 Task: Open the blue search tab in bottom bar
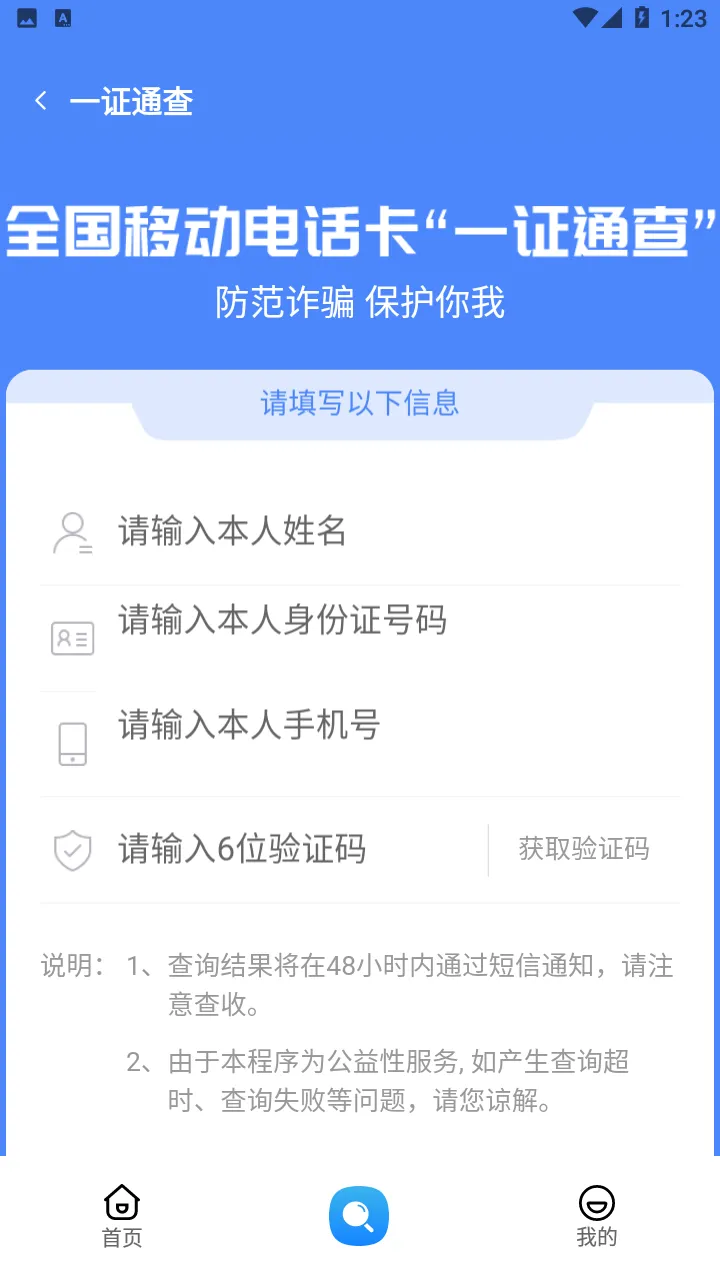tap(359, 1216)
